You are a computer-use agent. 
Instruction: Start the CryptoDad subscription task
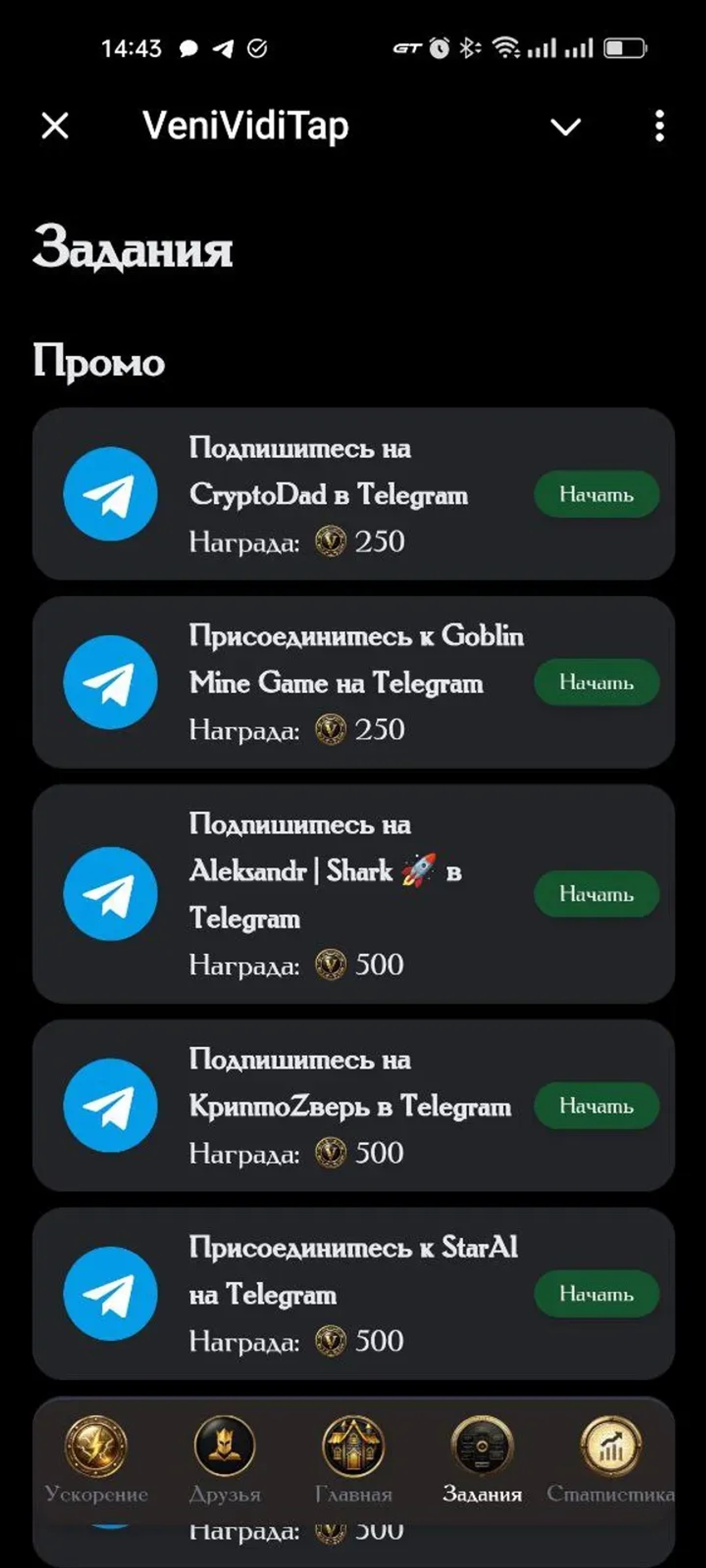596,494
